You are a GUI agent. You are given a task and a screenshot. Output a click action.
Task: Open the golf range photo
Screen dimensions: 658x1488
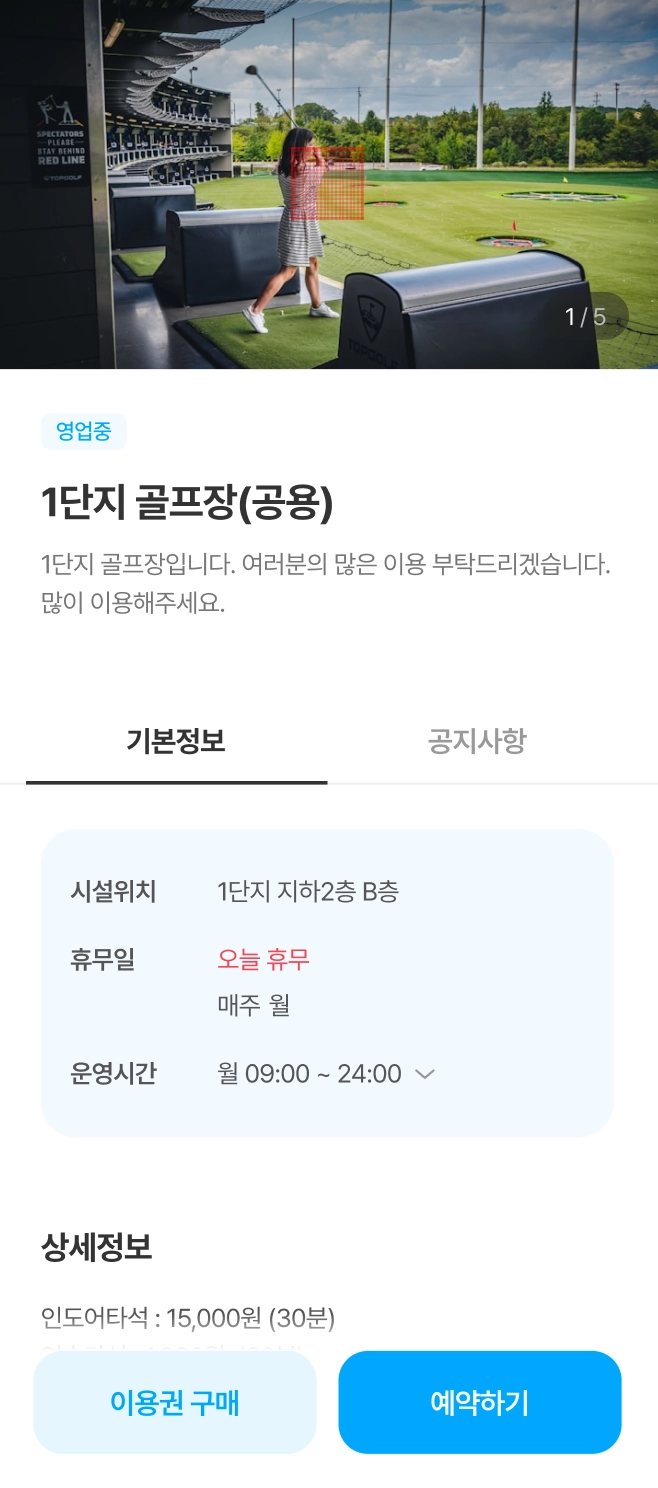(329, 184)
